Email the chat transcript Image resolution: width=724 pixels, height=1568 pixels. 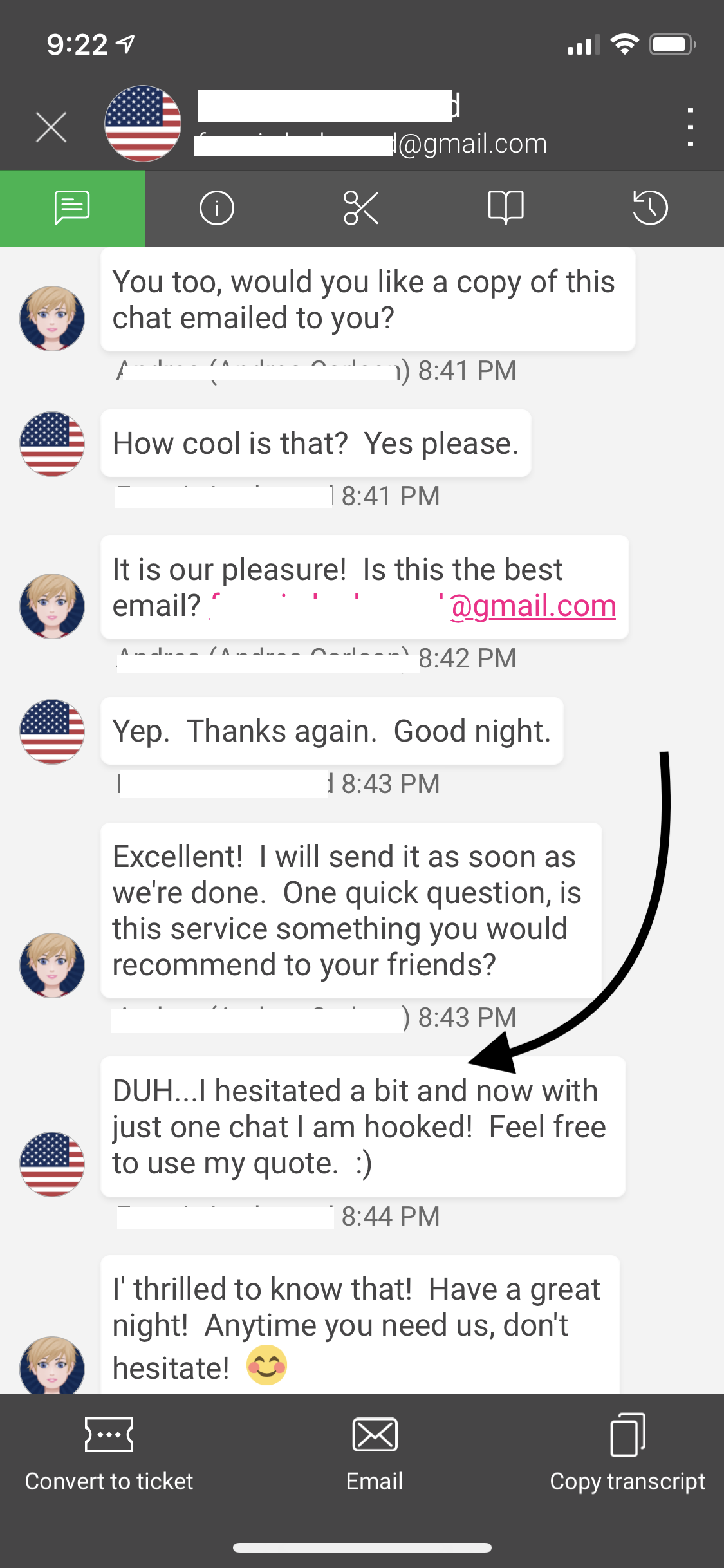[x=375, y=1453]
